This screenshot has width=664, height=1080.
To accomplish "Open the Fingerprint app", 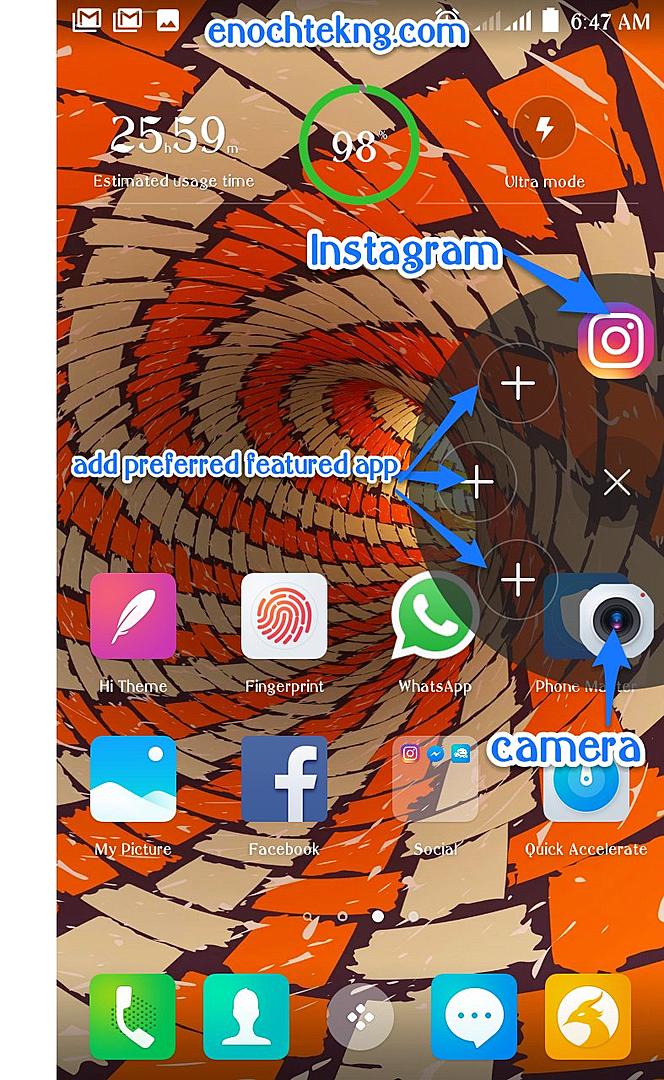I will pos(284,616).
